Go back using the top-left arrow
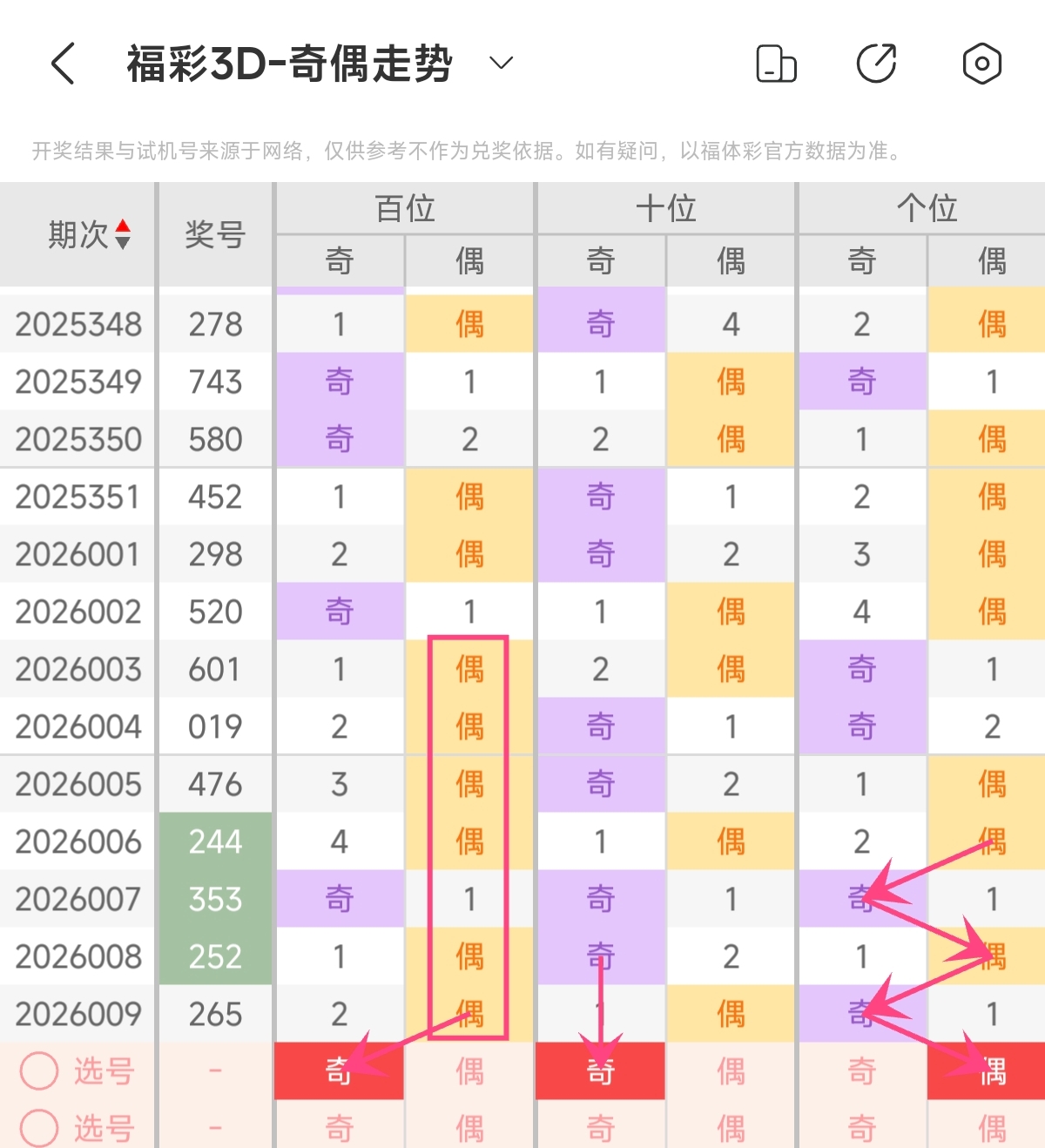 63,64
